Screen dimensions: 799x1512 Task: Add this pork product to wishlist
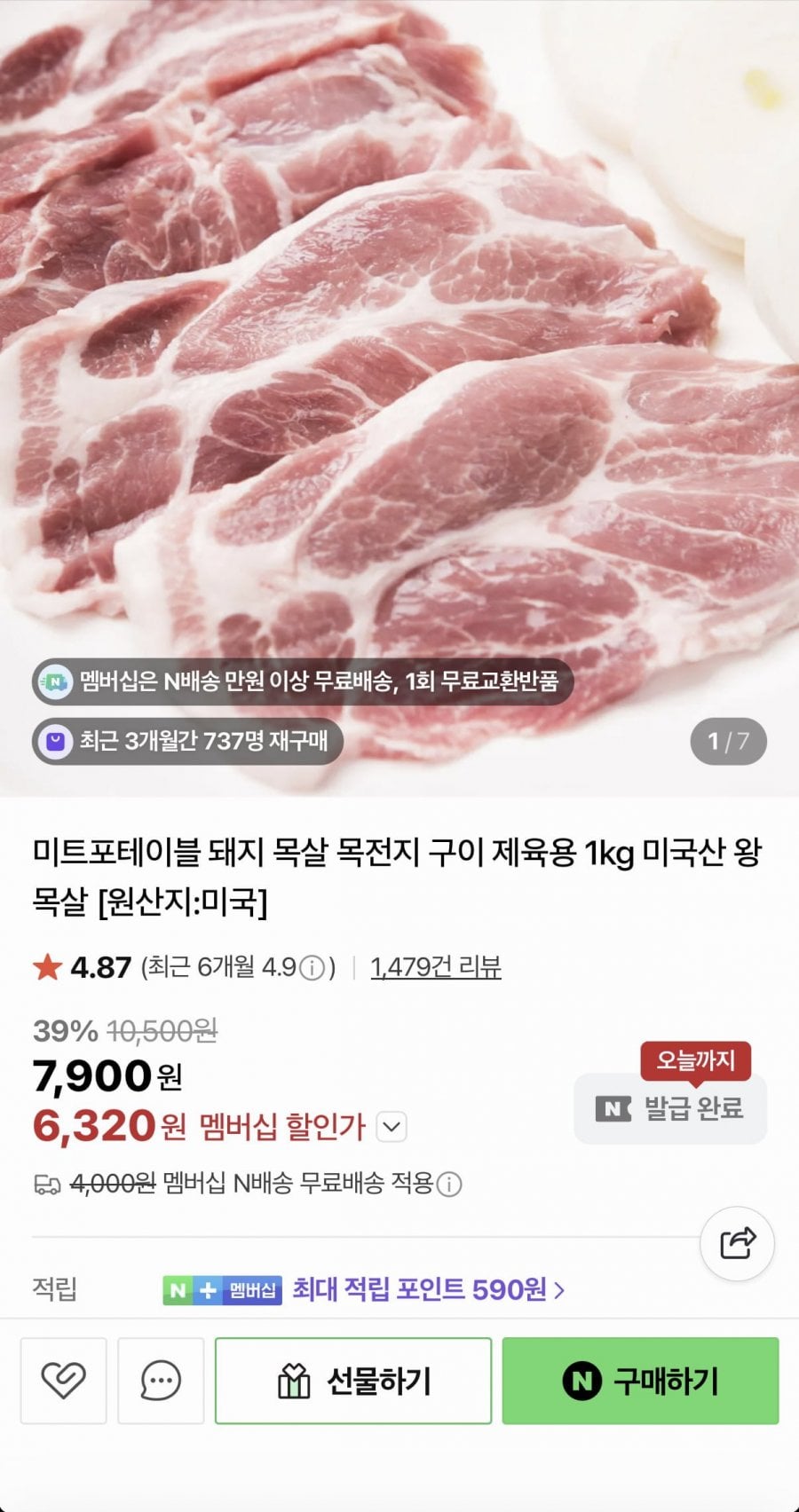tap(63, 1380)
